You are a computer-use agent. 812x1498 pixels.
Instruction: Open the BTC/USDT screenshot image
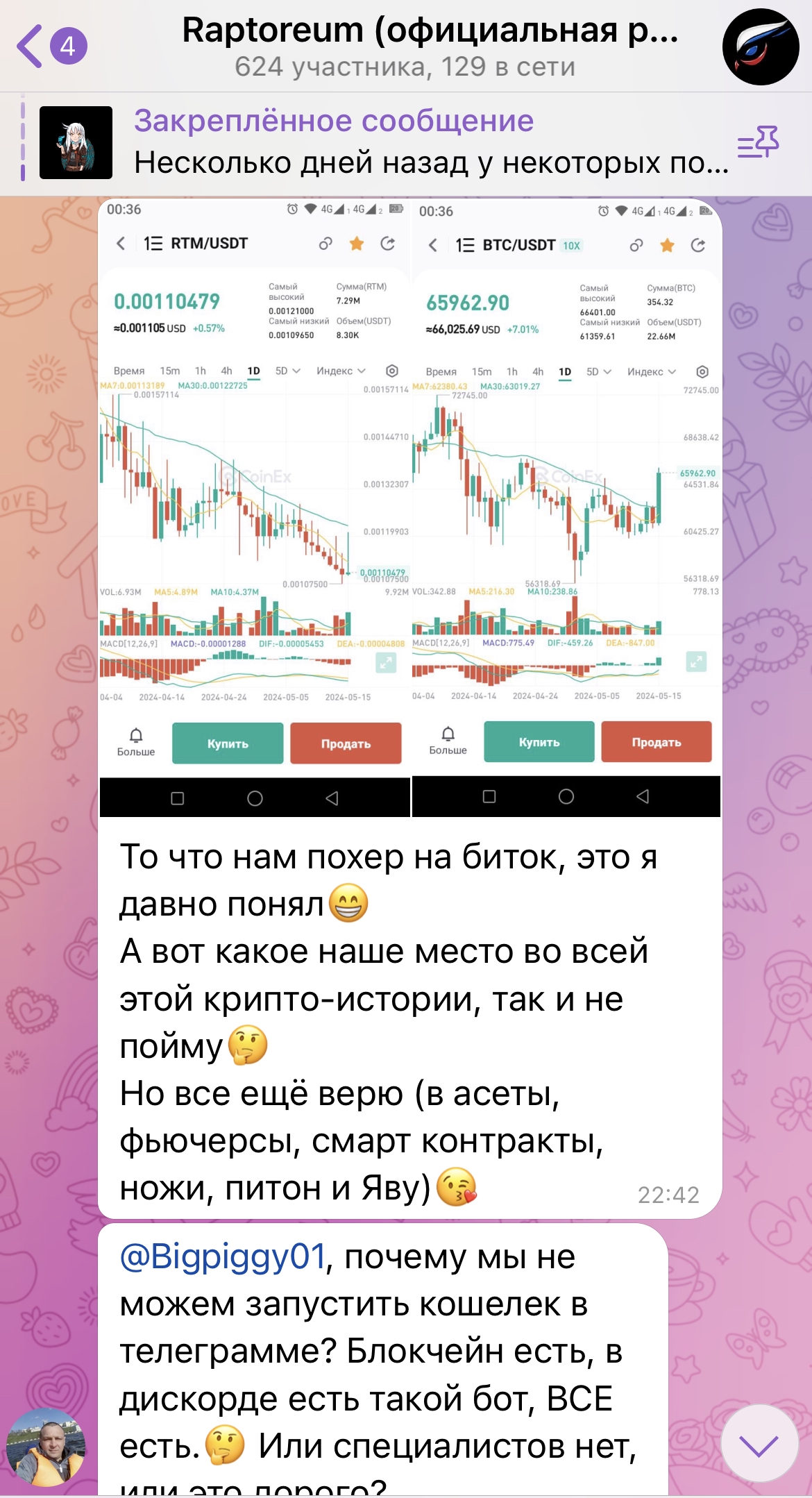(x=566, y=508)
